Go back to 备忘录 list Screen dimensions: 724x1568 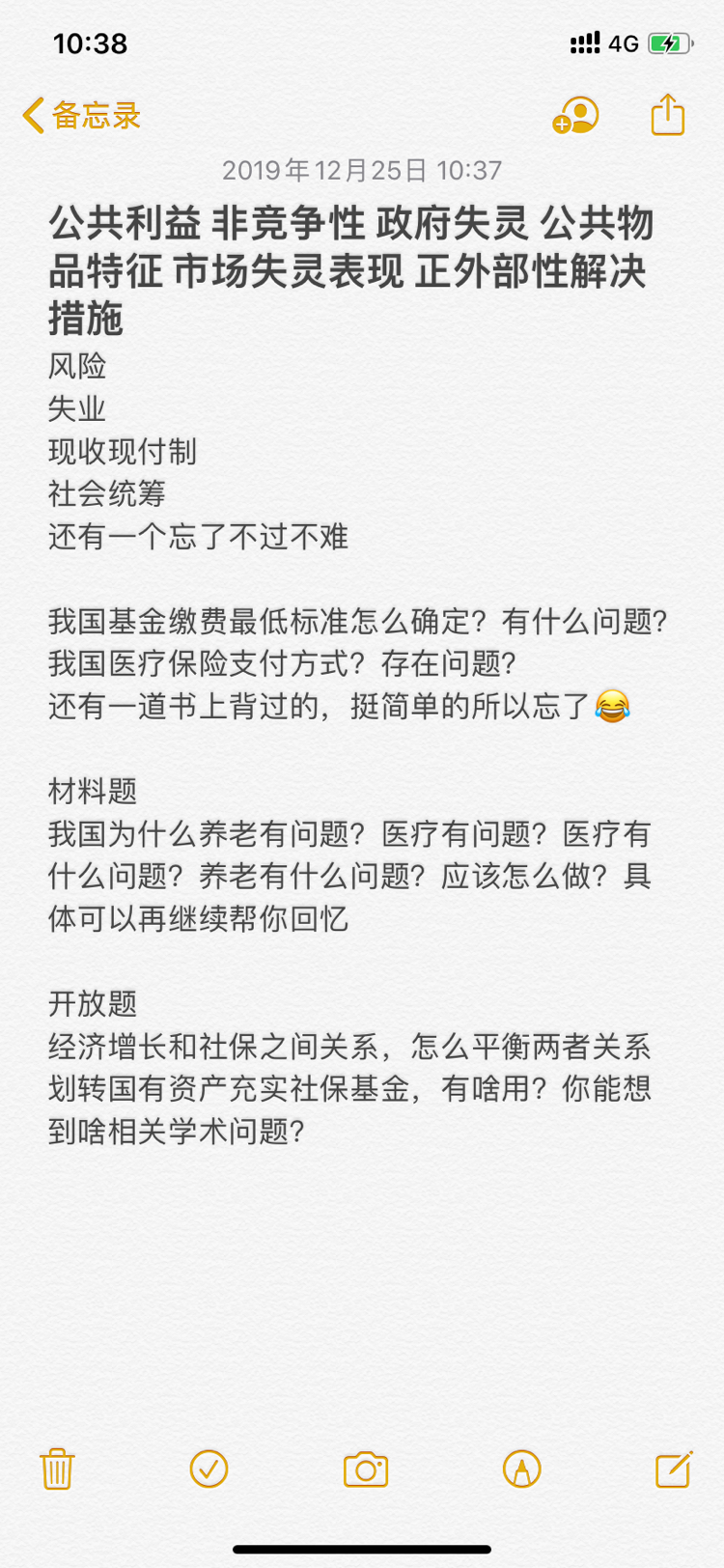coord(81,116)
